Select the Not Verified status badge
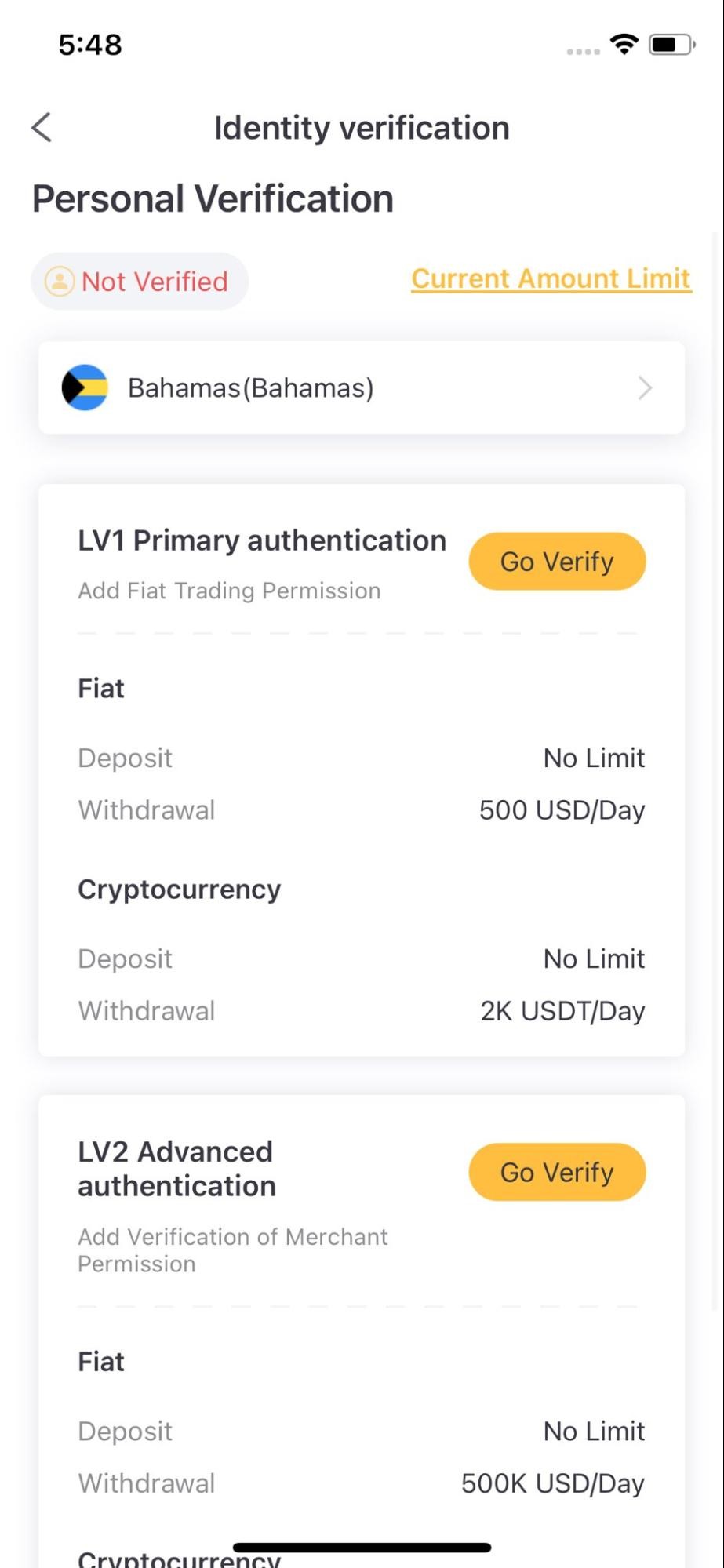Viewport: 724px width, 1568px height. (x=139, y=281)
